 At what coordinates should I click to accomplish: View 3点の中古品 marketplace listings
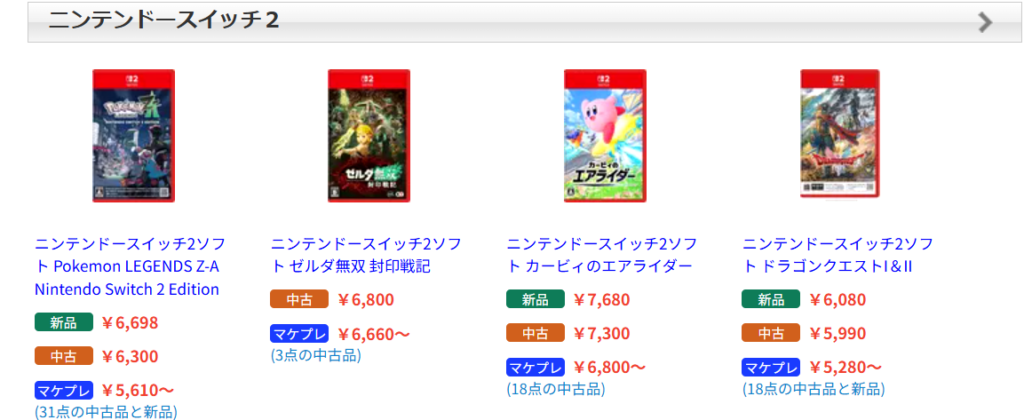click(315, 355)
